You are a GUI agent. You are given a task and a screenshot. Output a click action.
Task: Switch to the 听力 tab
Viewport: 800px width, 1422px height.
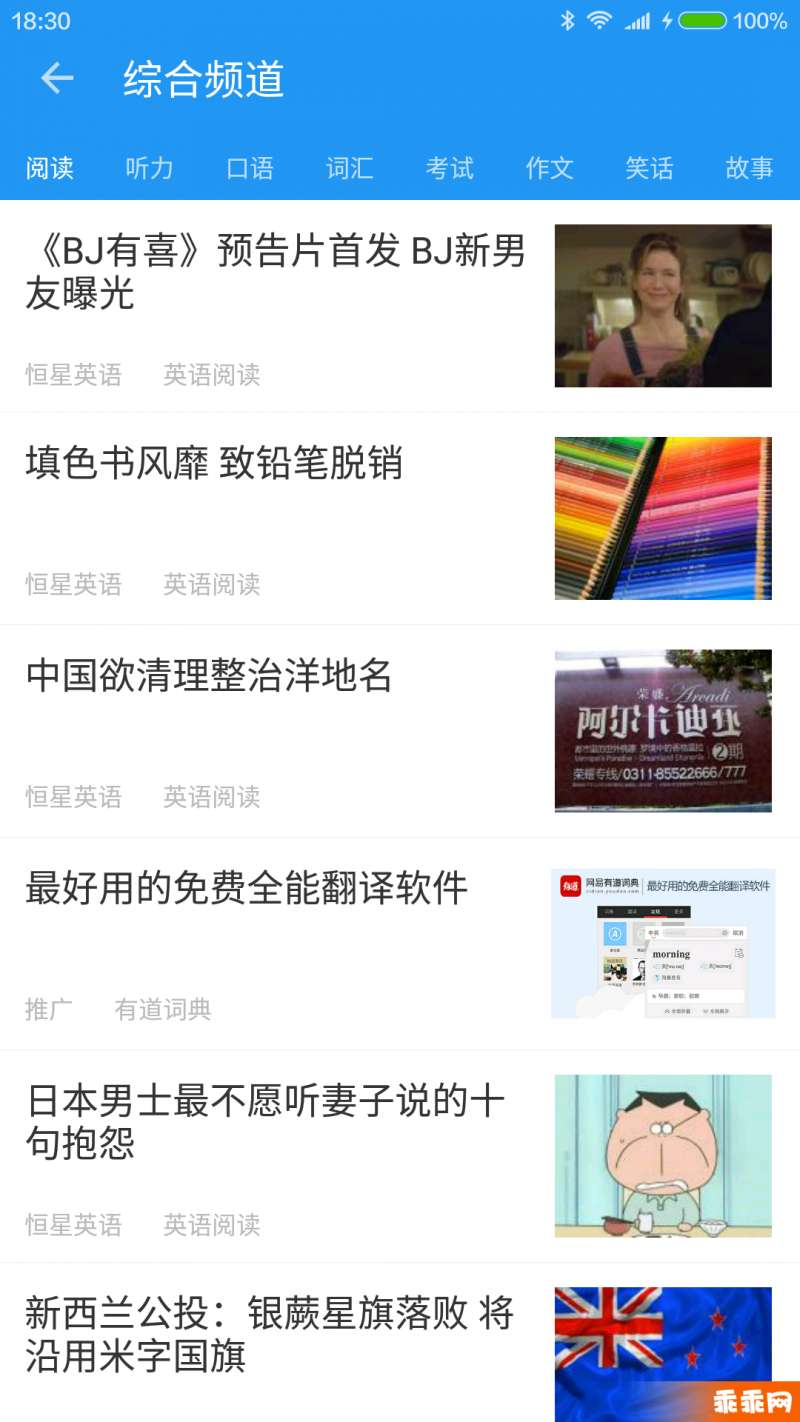150,168
